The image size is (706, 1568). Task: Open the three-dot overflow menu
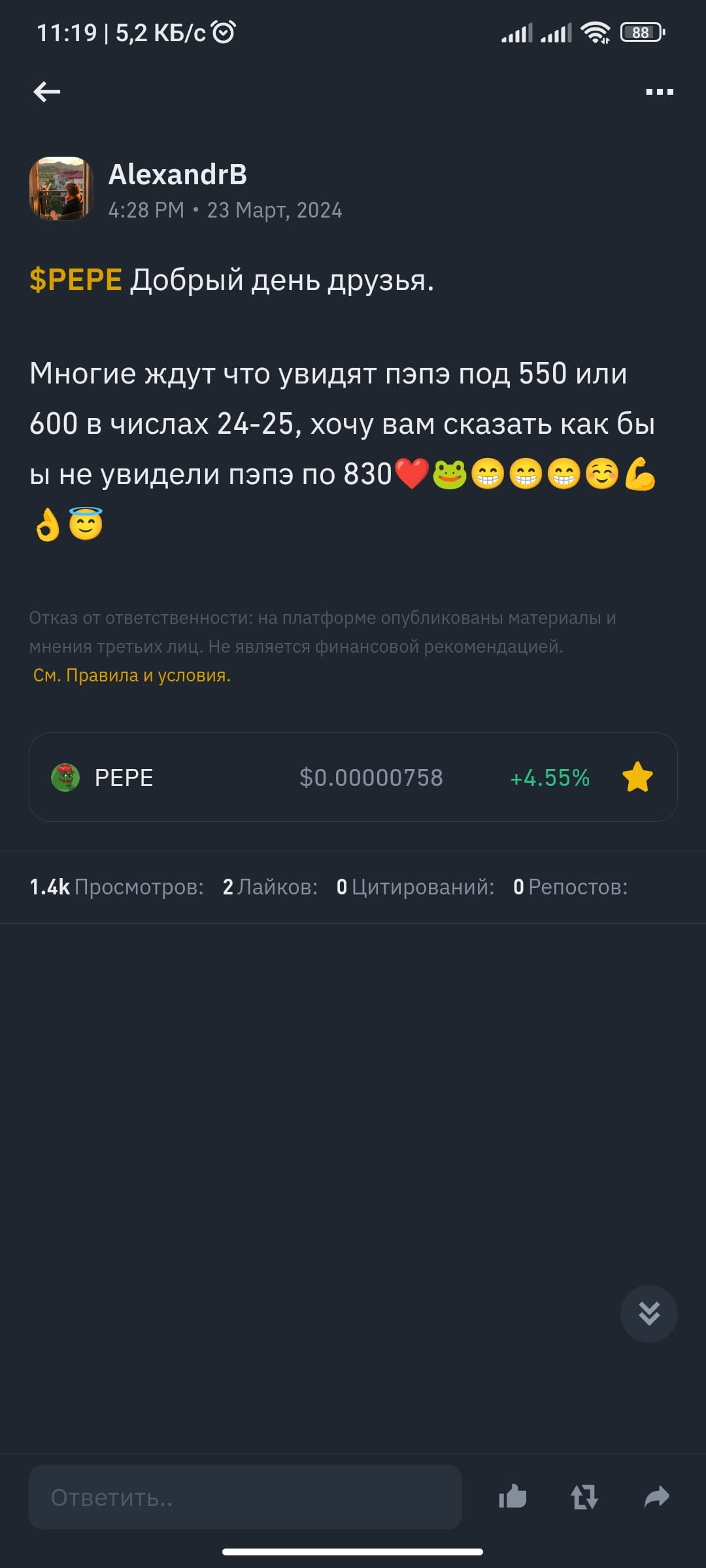pyautogui.click(x=659, y=91)
